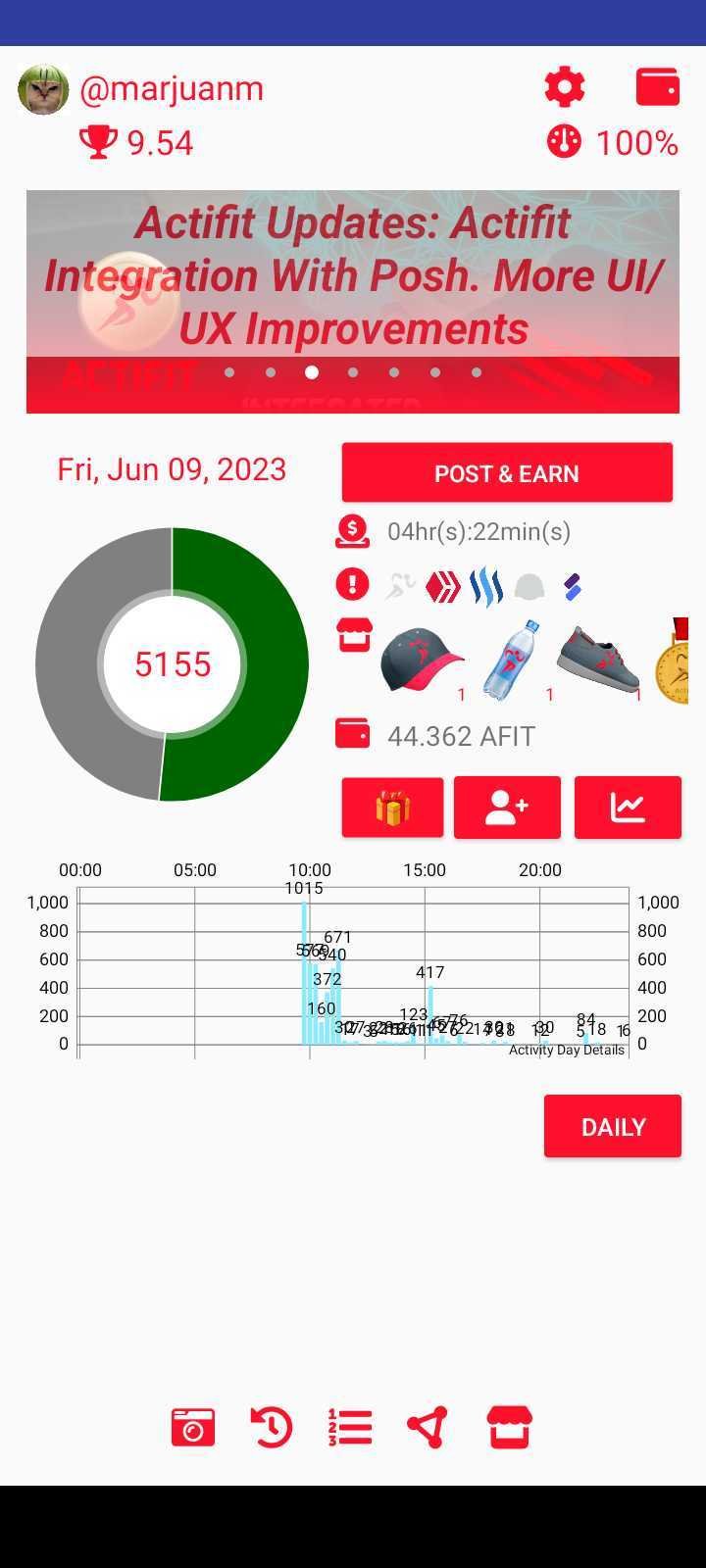Open the @marjuanm profile avatar
This screenshot has height=1568, width=706.
tap(43, 90)
